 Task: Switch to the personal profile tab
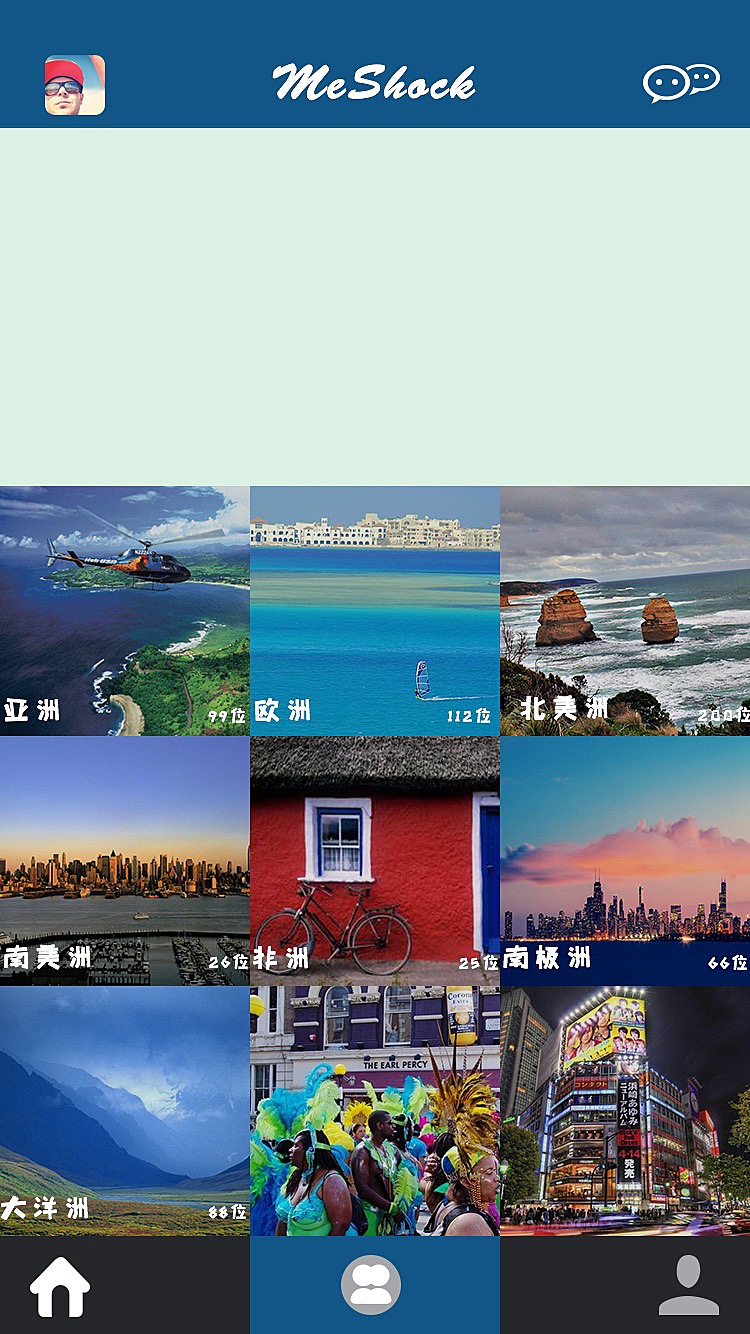click(x=688, y=1286)
